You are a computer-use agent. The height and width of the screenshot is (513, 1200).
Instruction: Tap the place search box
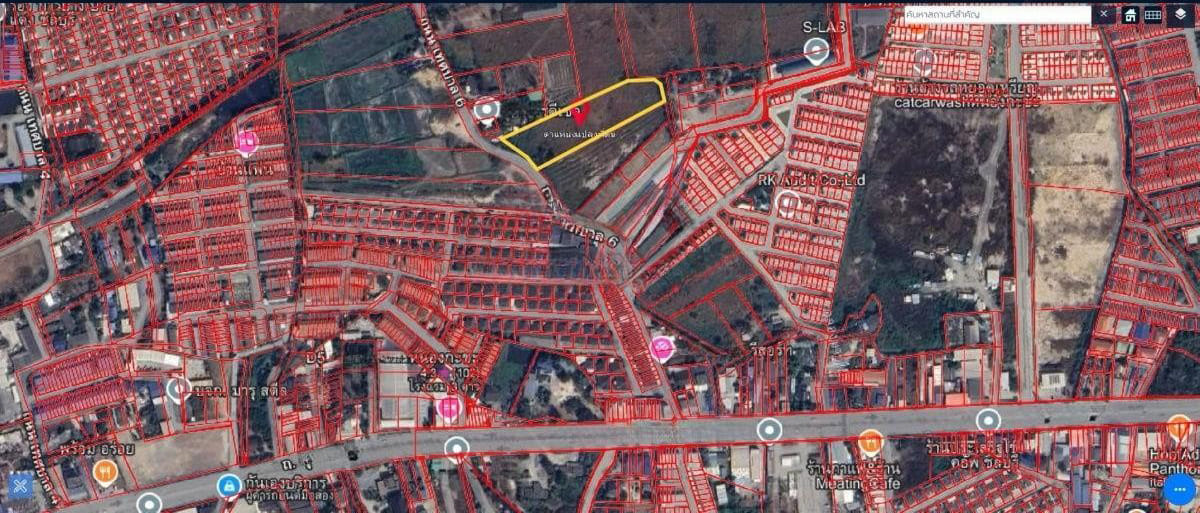click(x=995, y=15)
